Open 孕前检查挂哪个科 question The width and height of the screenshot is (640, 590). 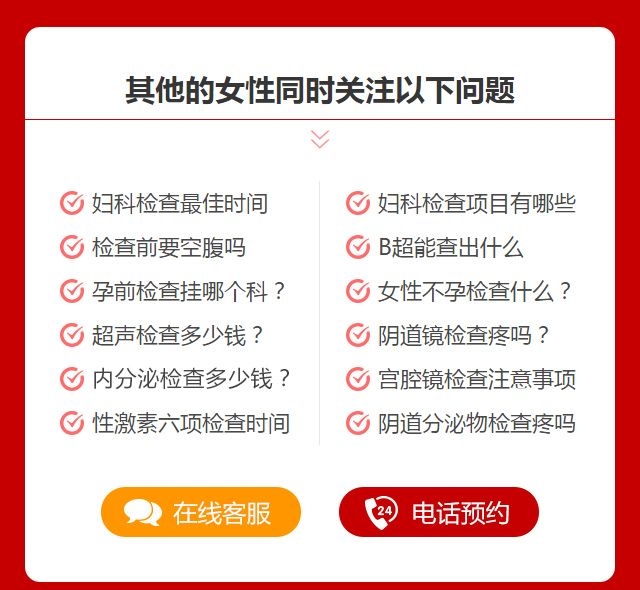(189, 291)
